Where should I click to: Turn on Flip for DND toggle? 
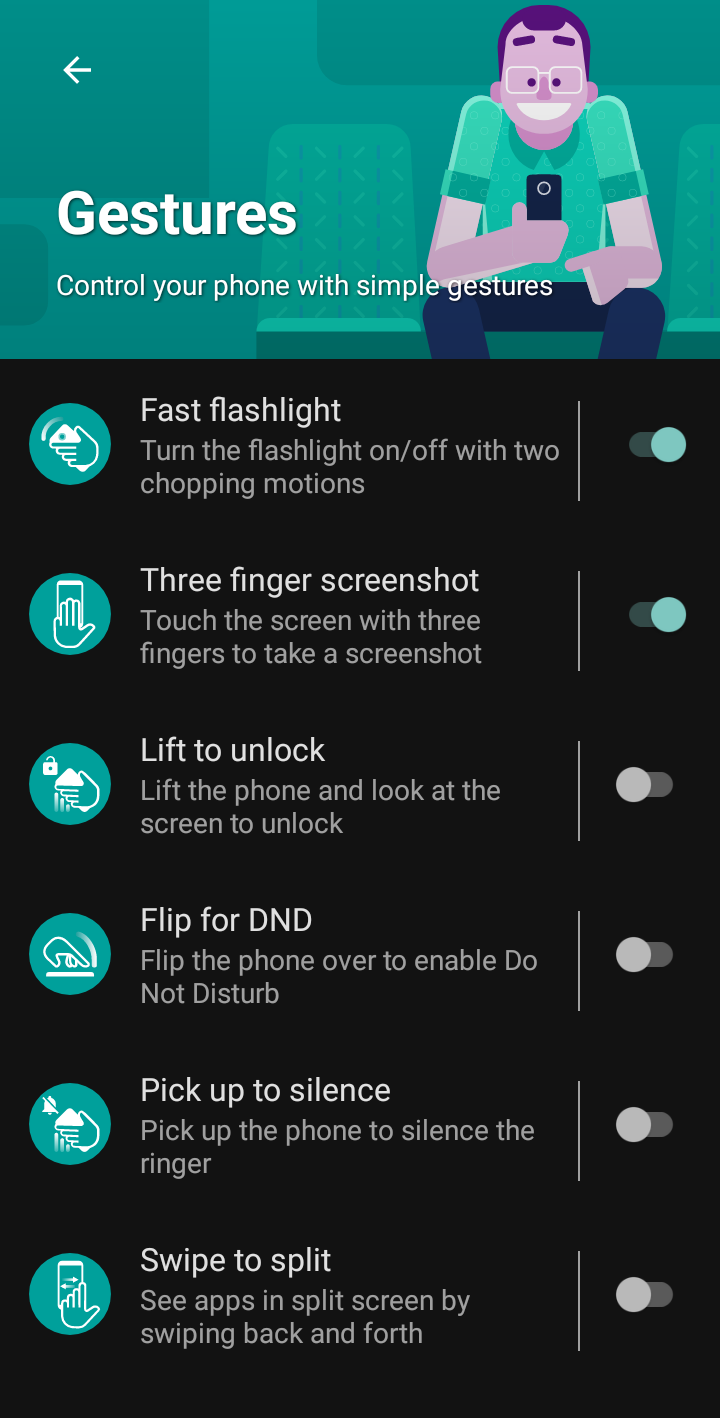(644, 955)
